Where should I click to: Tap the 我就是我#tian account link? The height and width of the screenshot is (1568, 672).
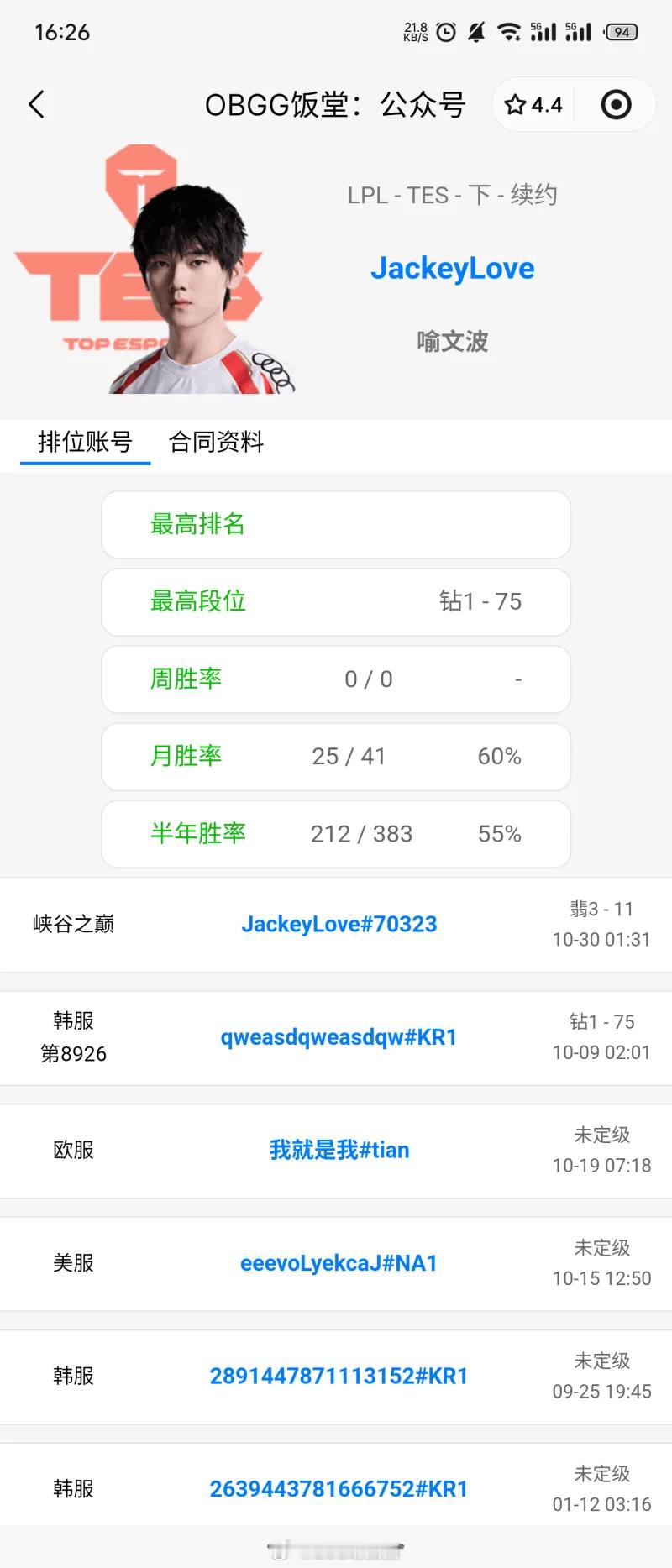(339, 1150)
